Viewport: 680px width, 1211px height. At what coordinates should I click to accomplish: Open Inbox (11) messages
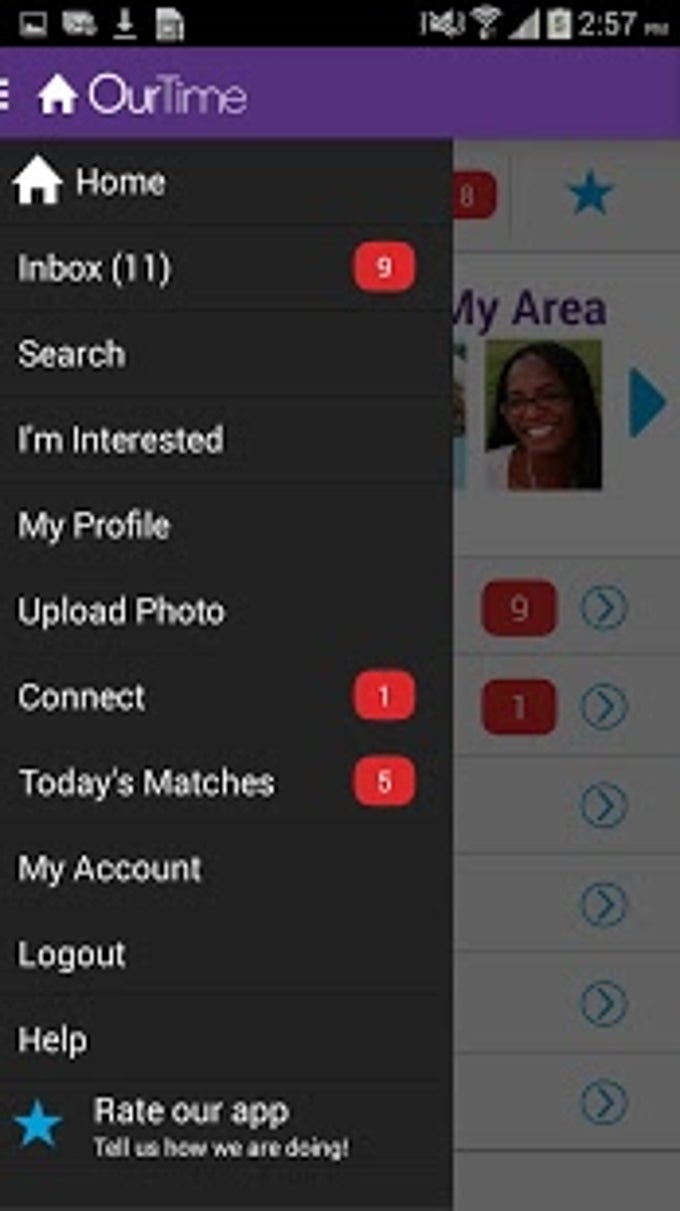point(95,268)
